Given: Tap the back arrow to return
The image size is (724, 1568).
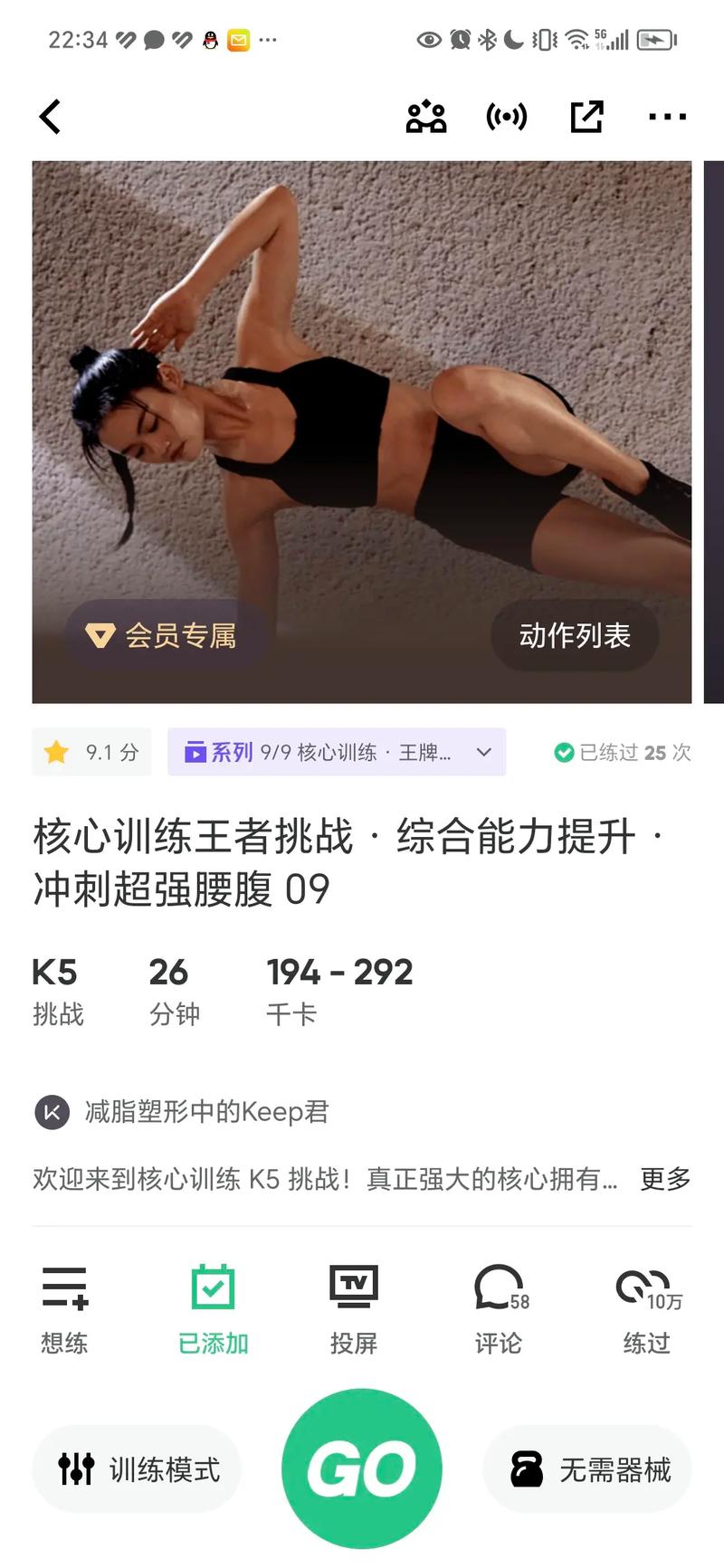Looking at the screenshot, I should point(50,116).
